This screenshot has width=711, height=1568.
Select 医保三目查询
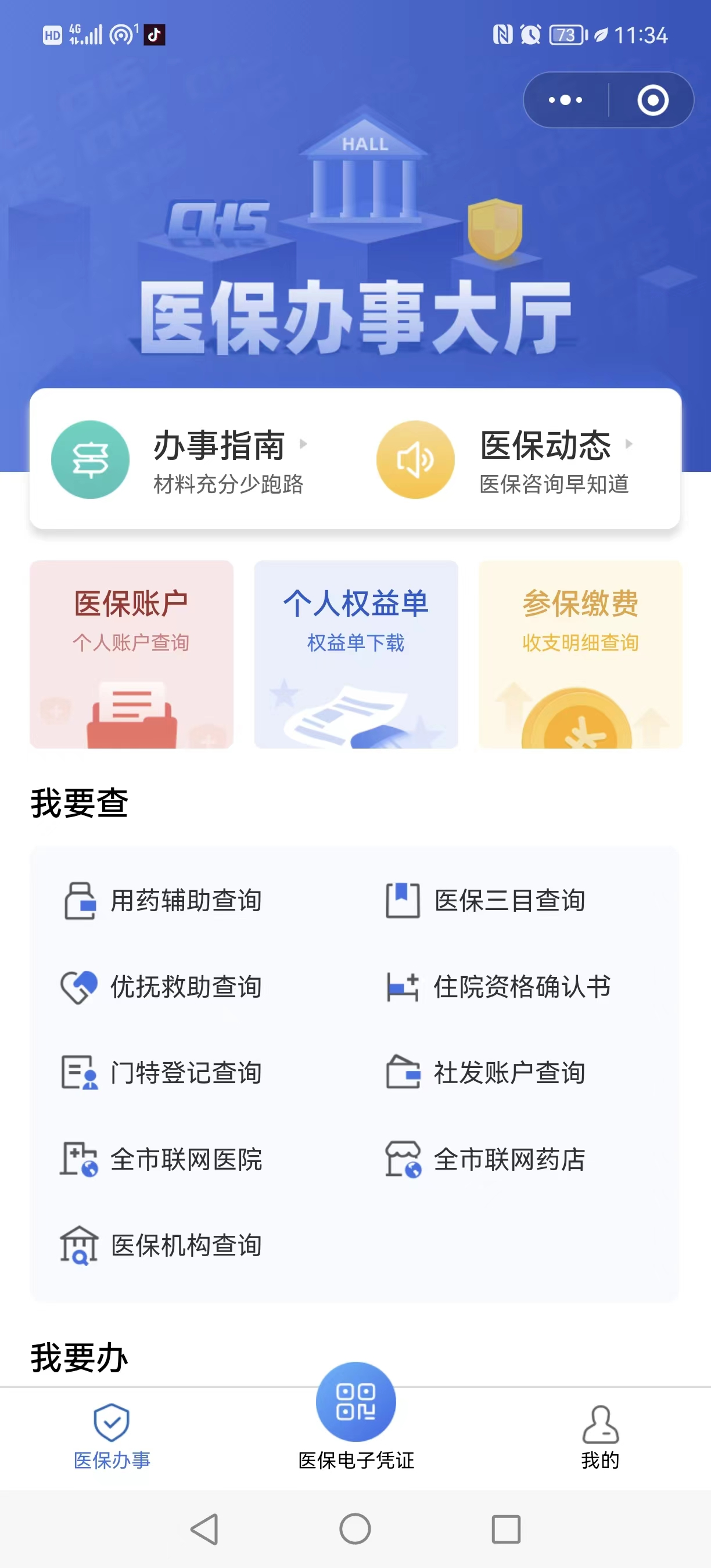487,900
